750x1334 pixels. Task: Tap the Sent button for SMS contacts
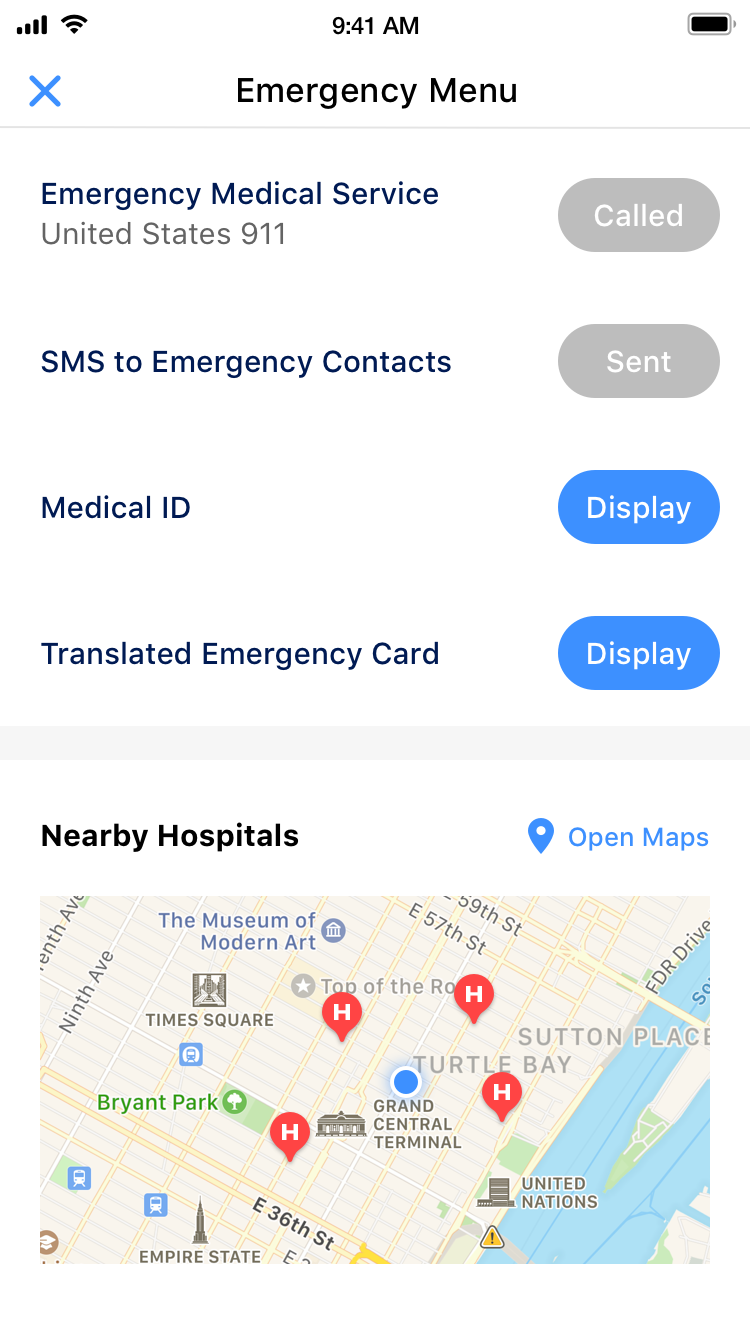[638, 361]
